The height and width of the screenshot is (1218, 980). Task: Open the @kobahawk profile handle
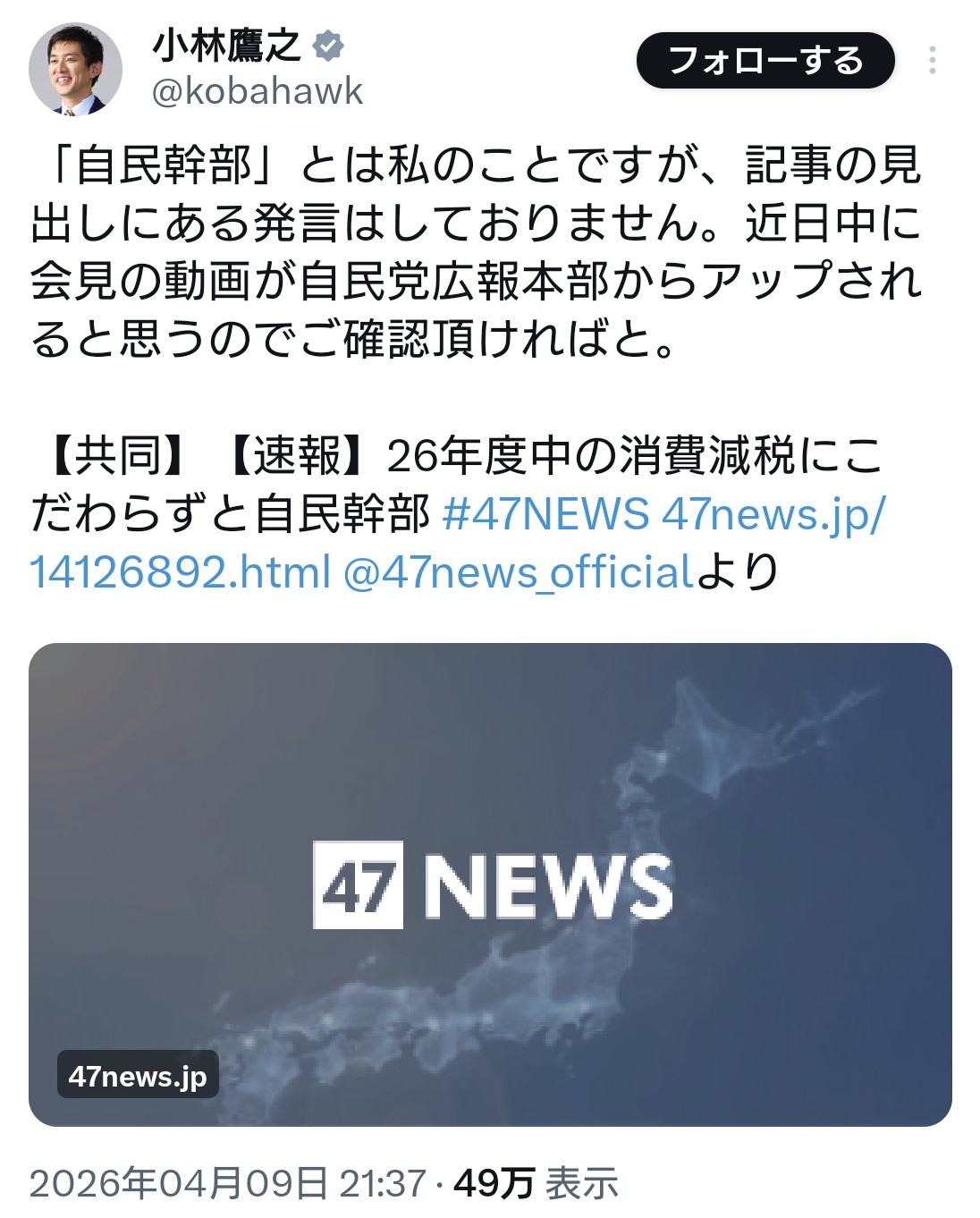[258, 91]
